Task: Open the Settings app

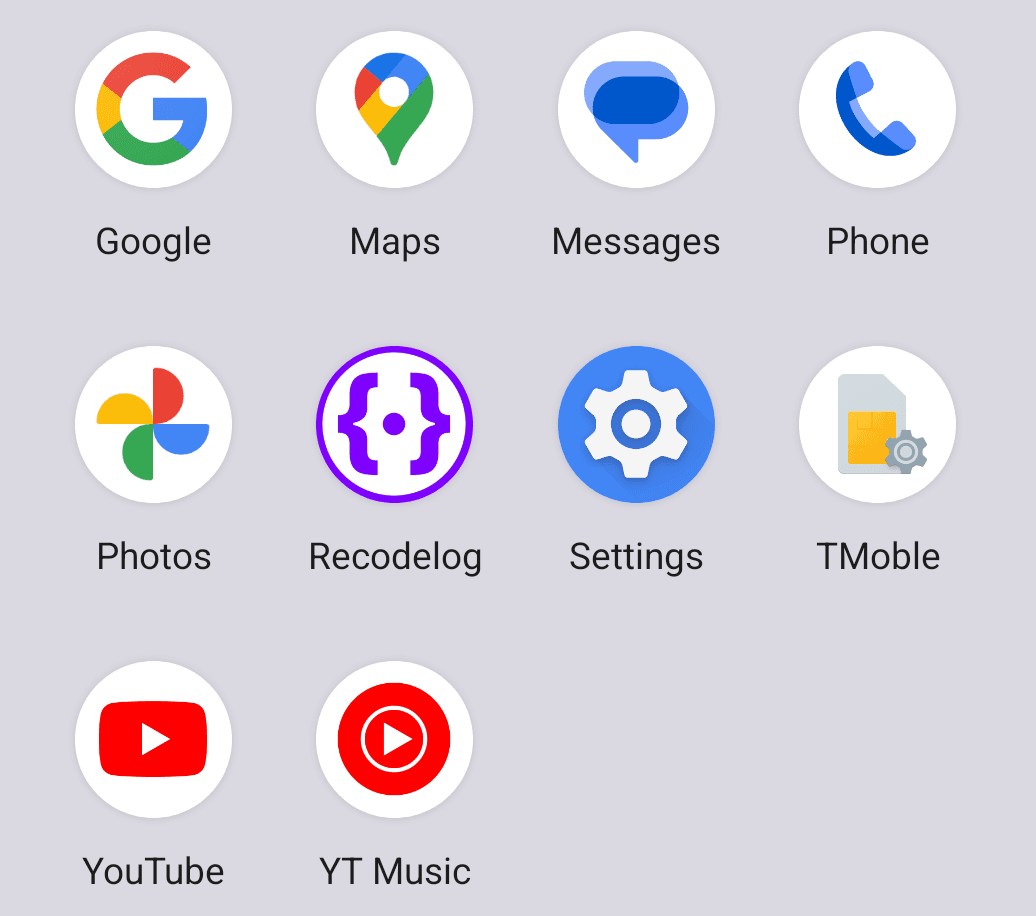Action: tap(636, 424)
